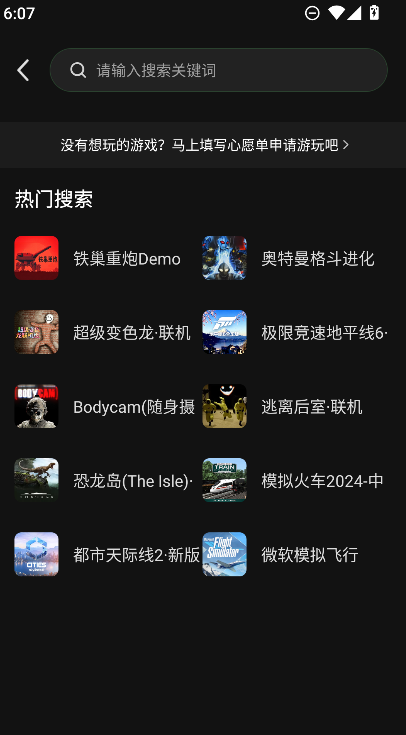Choose 模拟火车2024 from hot searches

pyautogui.click(x=296, y=480)
